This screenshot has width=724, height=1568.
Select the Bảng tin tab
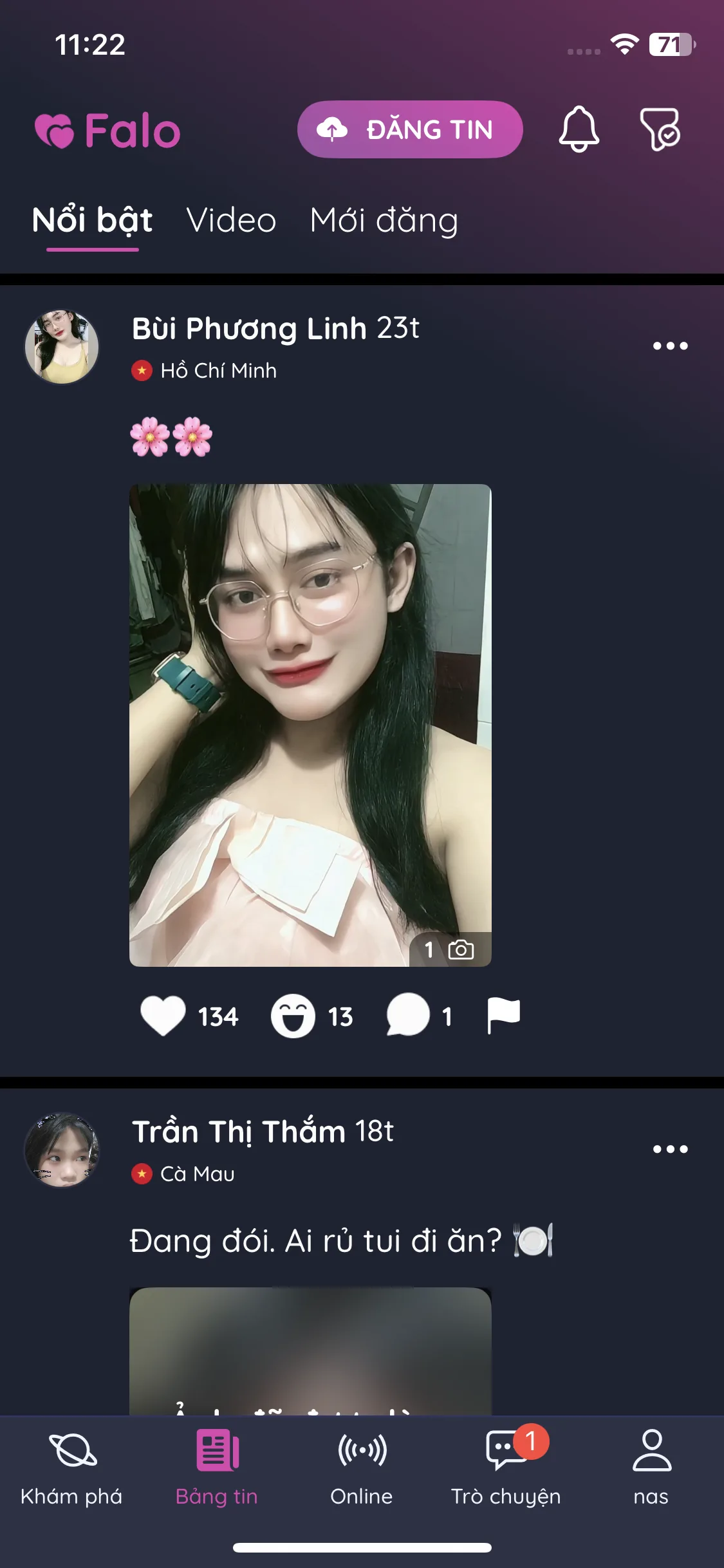(217, 1468)
